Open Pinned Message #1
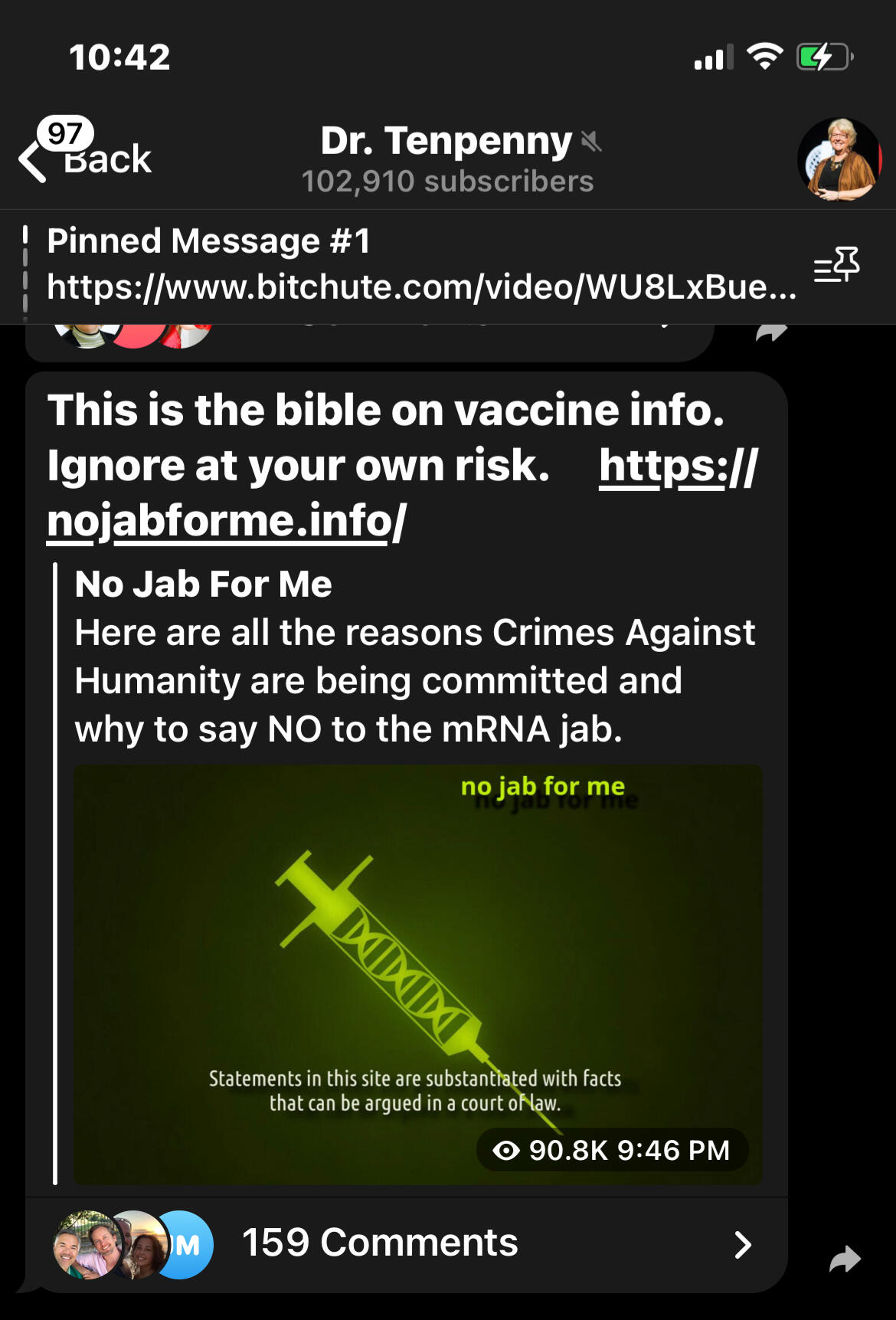Viewport: 896px width, 1320px height. tap(414, 265)
